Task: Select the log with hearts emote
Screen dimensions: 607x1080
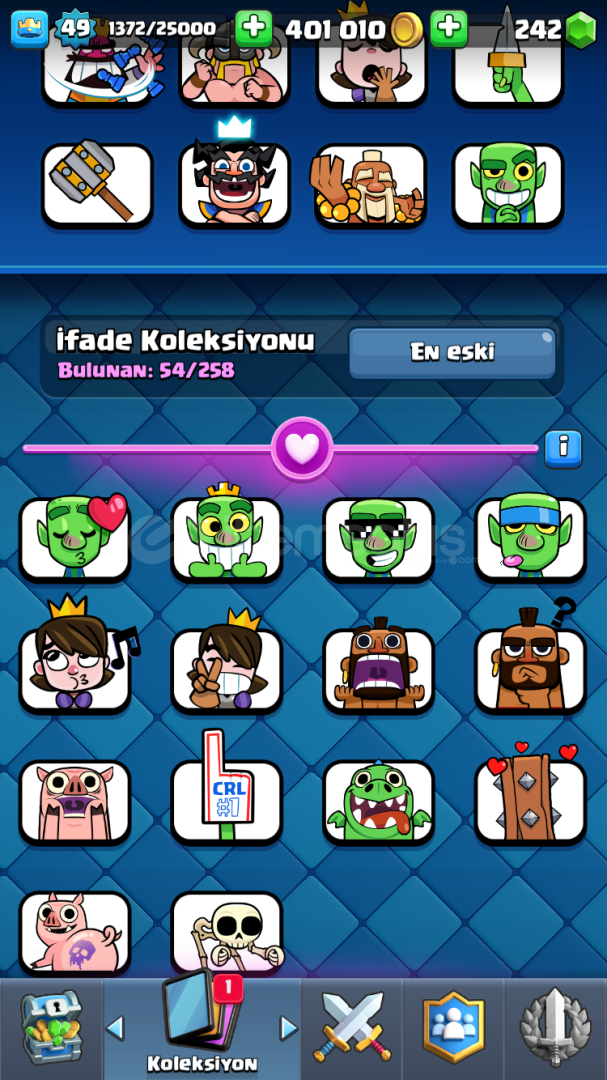Action: coord(530,801)
